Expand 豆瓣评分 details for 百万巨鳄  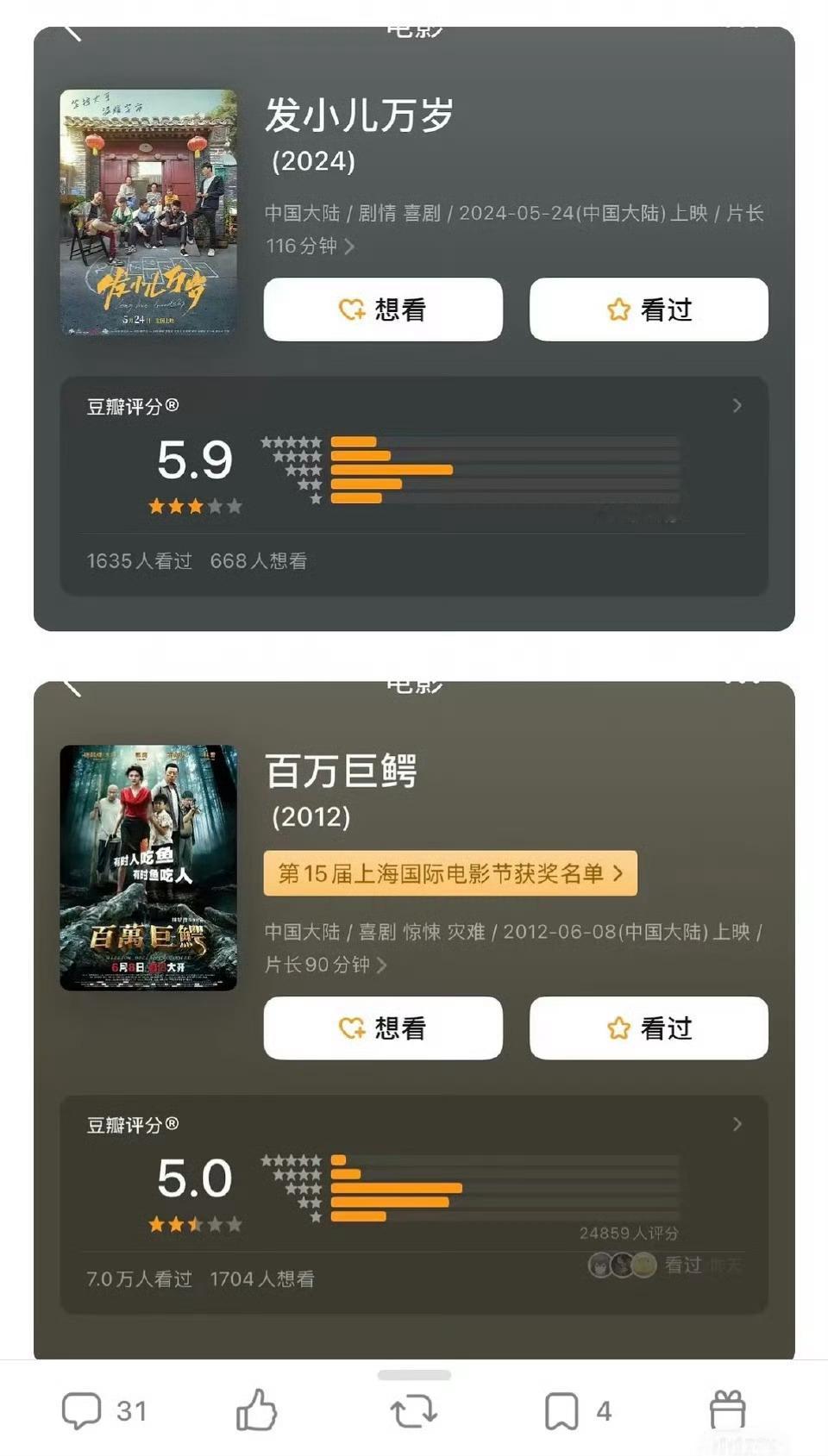point(737,1124)
